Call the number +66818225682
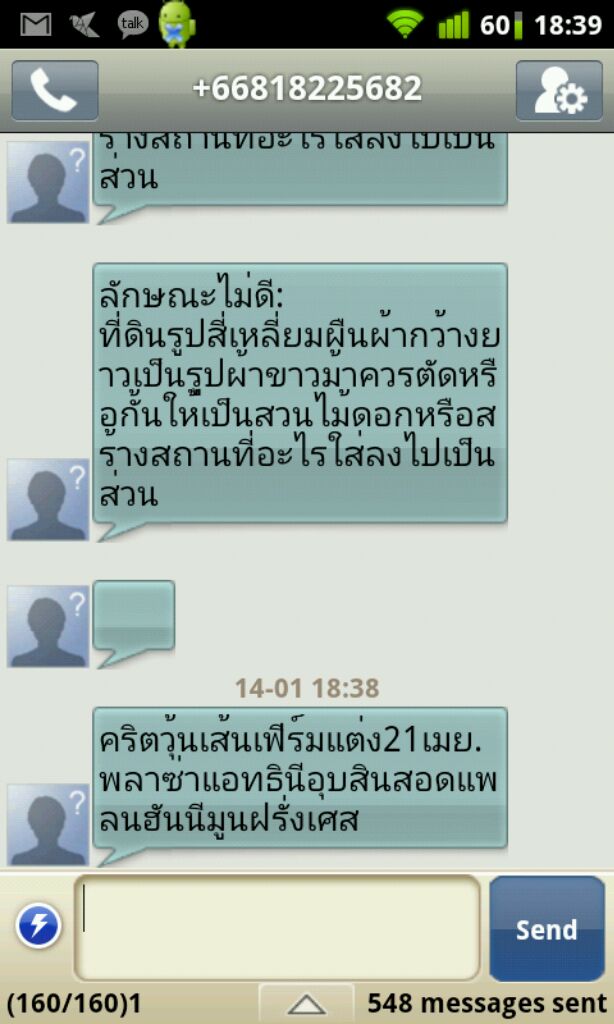The image size is (614, 1024). [x=55, y=90]
